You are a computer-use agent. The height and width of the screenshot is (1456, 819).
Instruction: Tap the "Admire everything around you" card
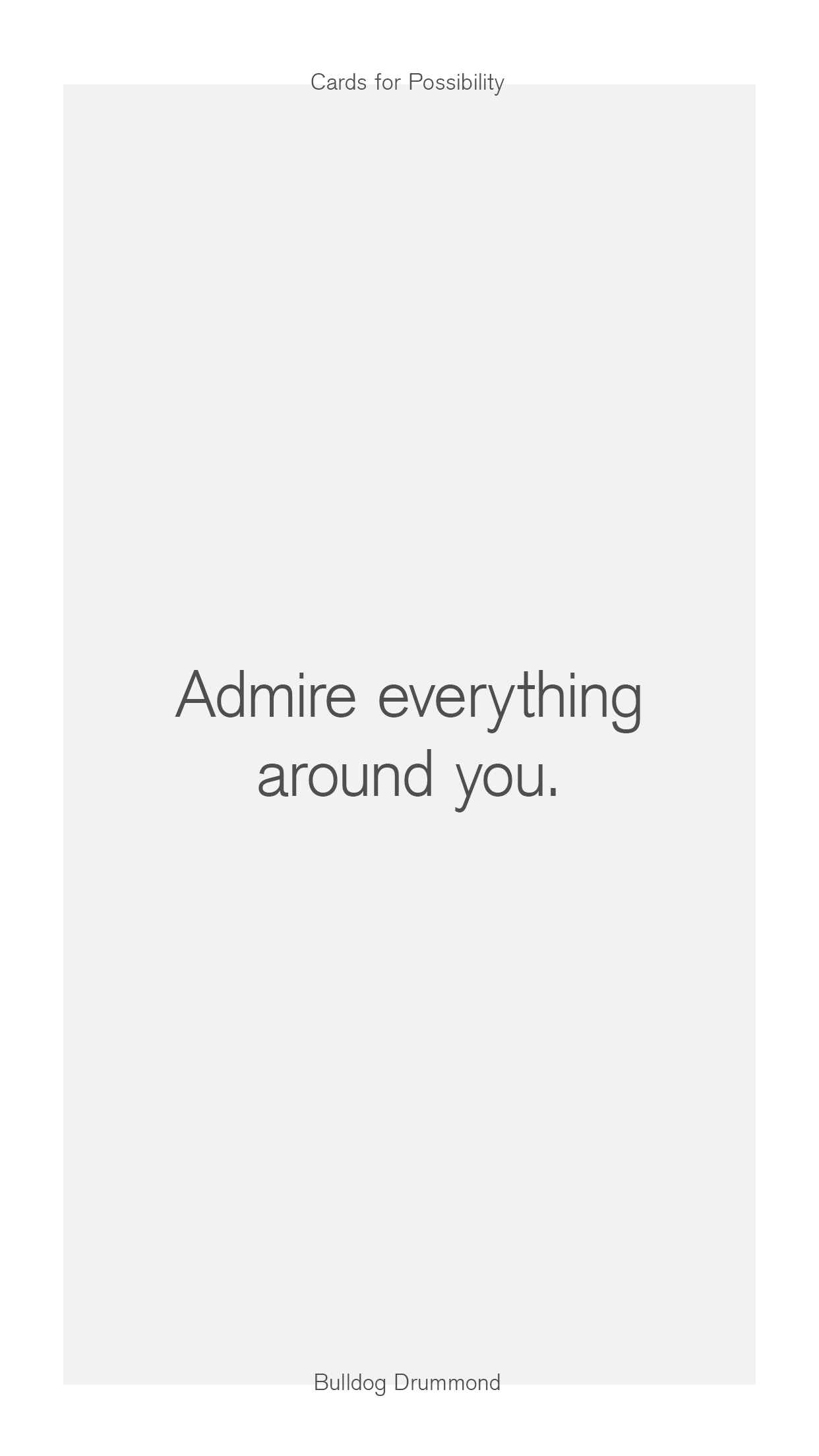tap(409, 734)
